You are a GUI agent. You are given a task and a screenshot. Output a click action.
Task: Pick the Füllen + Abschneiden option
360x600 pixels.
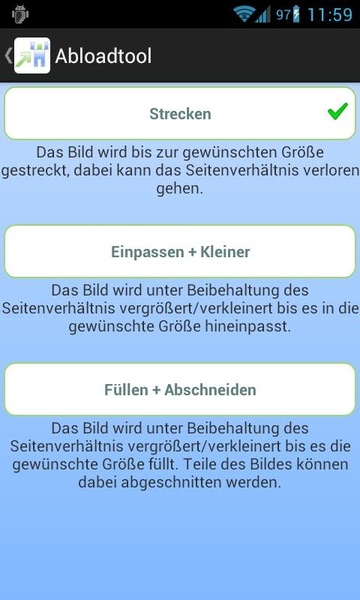click(x=180, y=389)
